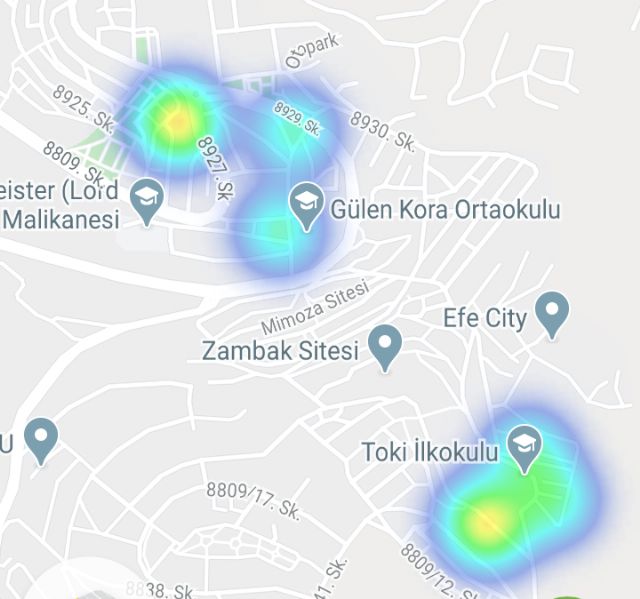Tap the Gülen Kora Ortaokulu school marker
Screen dimensions: 640x599
click(305, 206)
